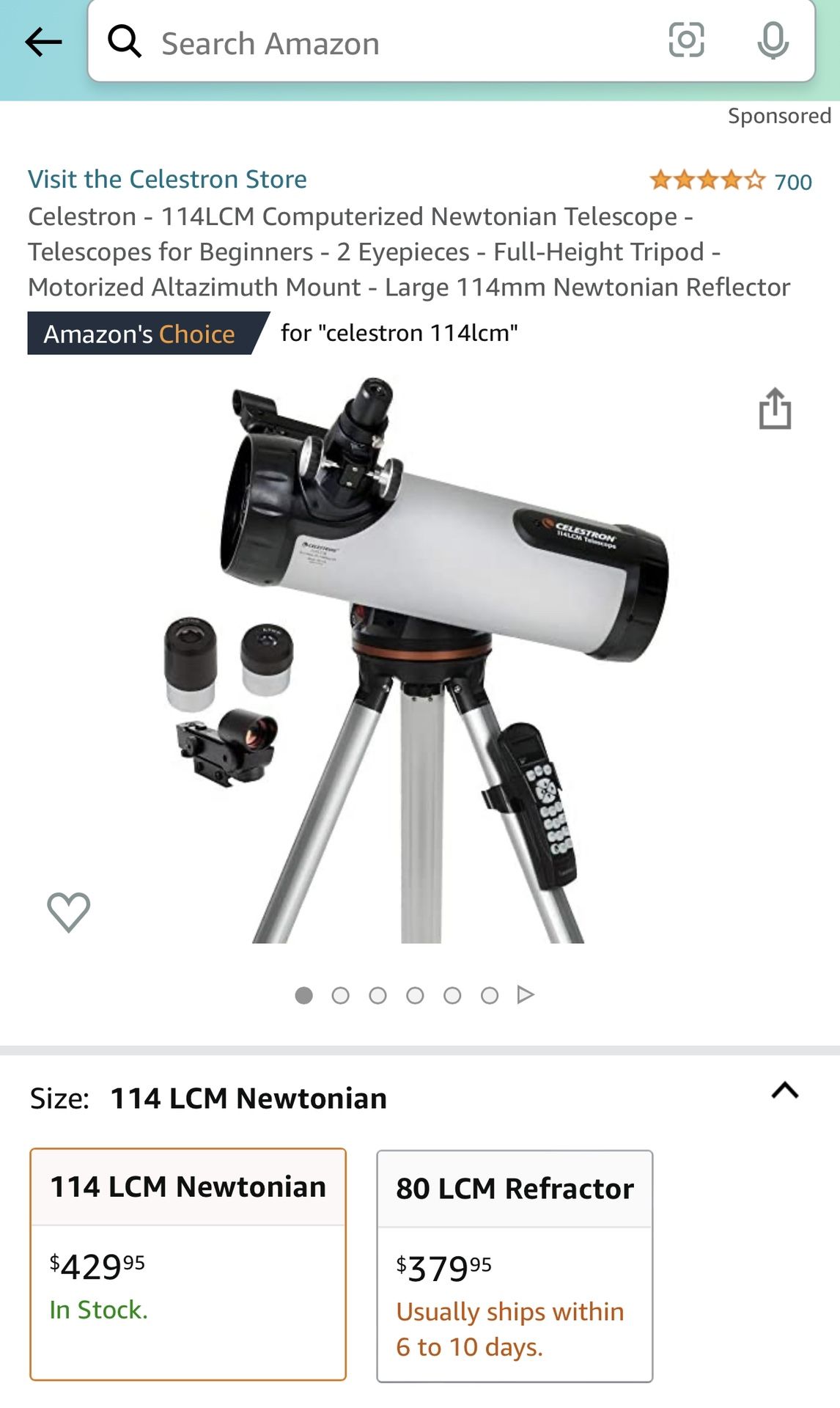This screenshot has height=1408, width=840.
Task: Tap the Sponsored label
Action: pyautogui.click(x=779, y=116)
